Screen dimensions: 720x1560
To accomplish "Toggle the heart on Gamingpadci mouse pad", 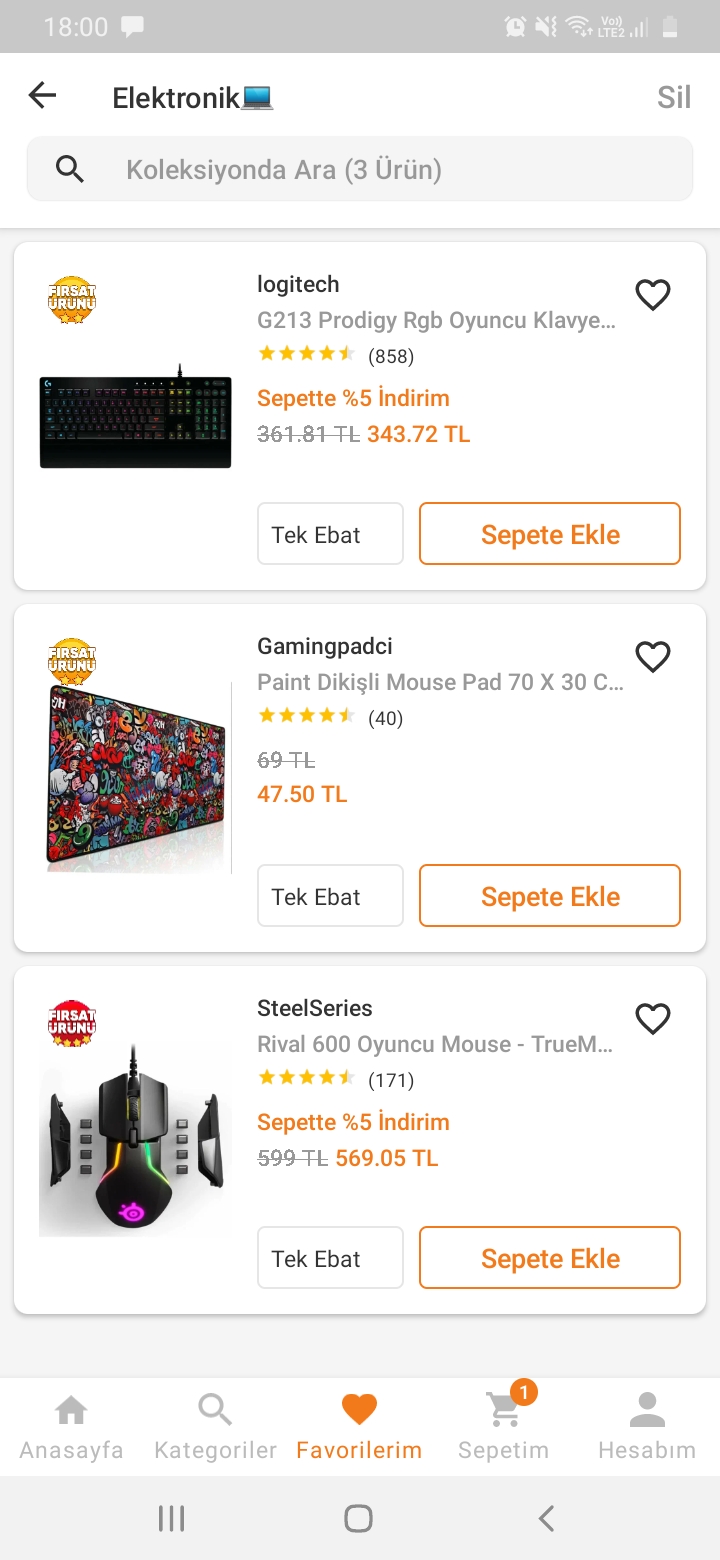I will point(653,657).
